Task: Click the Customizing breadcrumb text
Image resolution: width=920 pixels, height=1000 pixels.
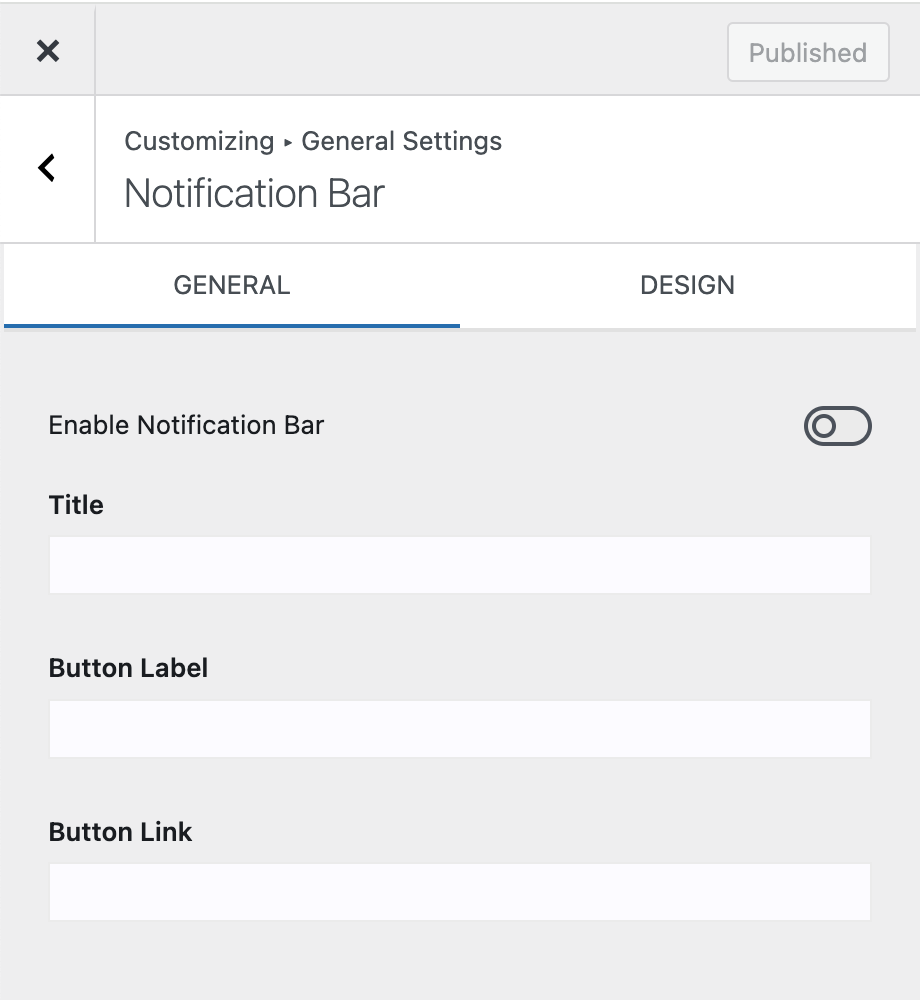Action: [x=198, y=141]
